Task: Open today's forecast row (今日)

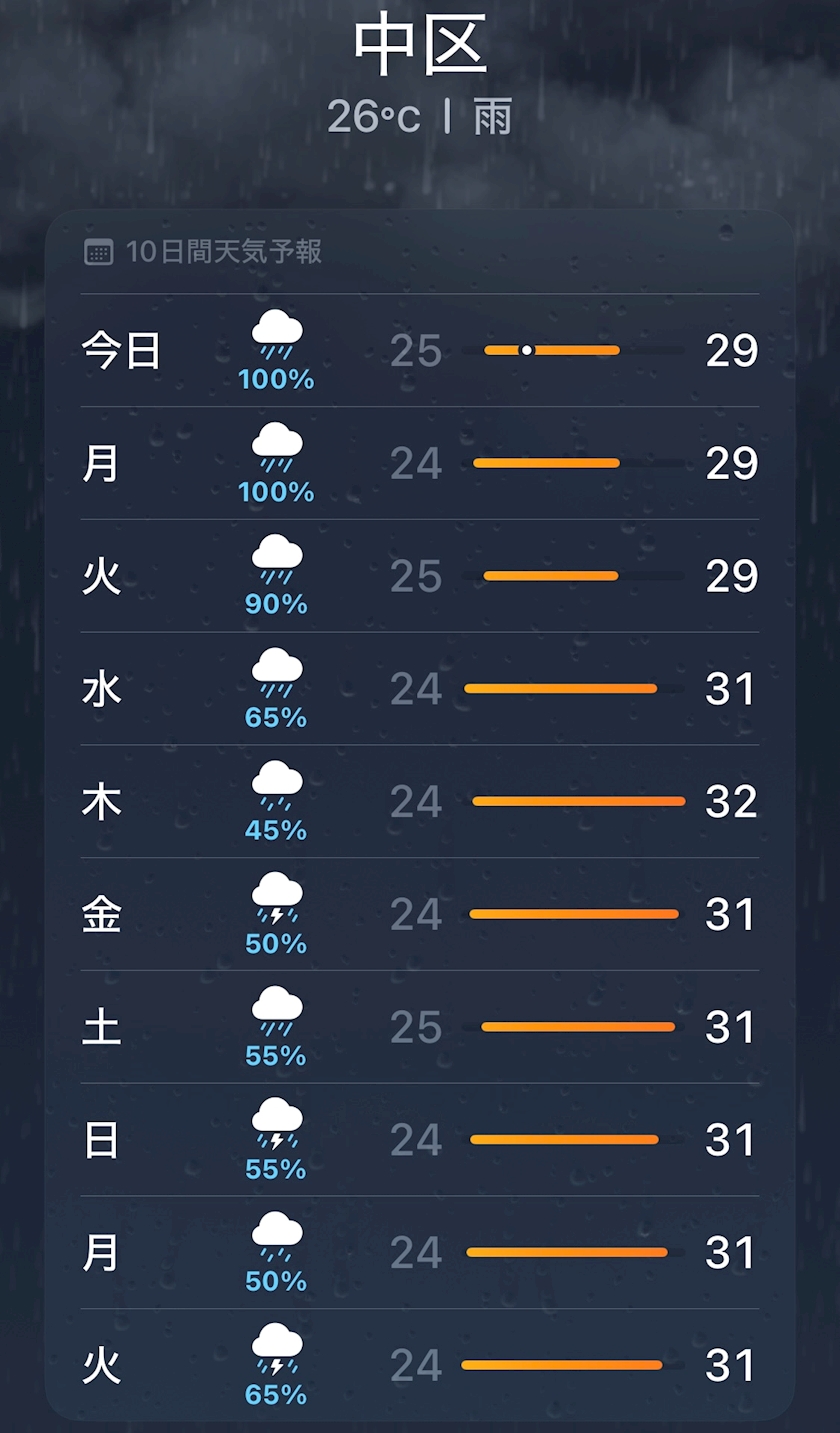Action: [x=420, y=351]
